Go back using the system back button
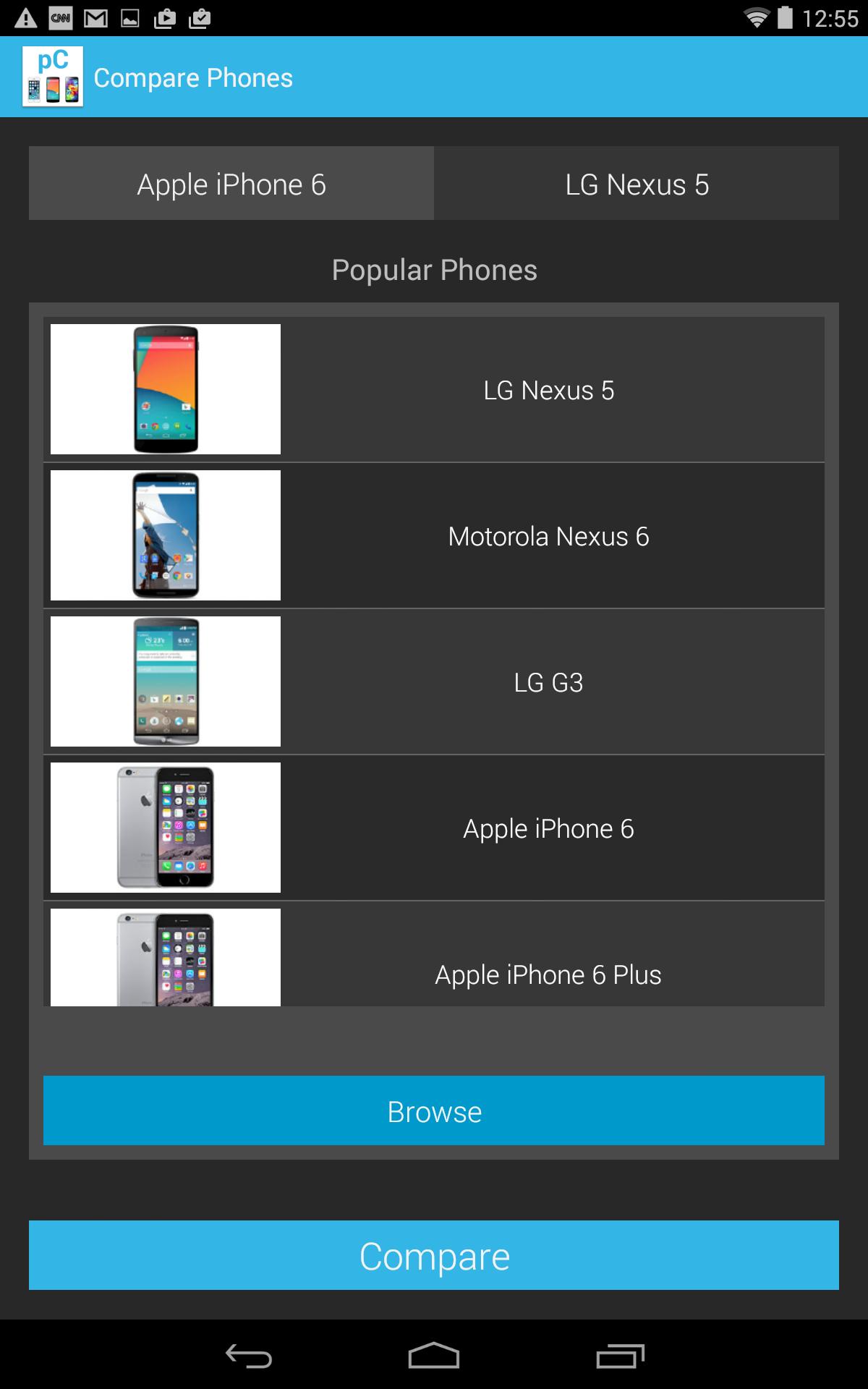This screenshot has height=1389, width=868. point(248,1356)
